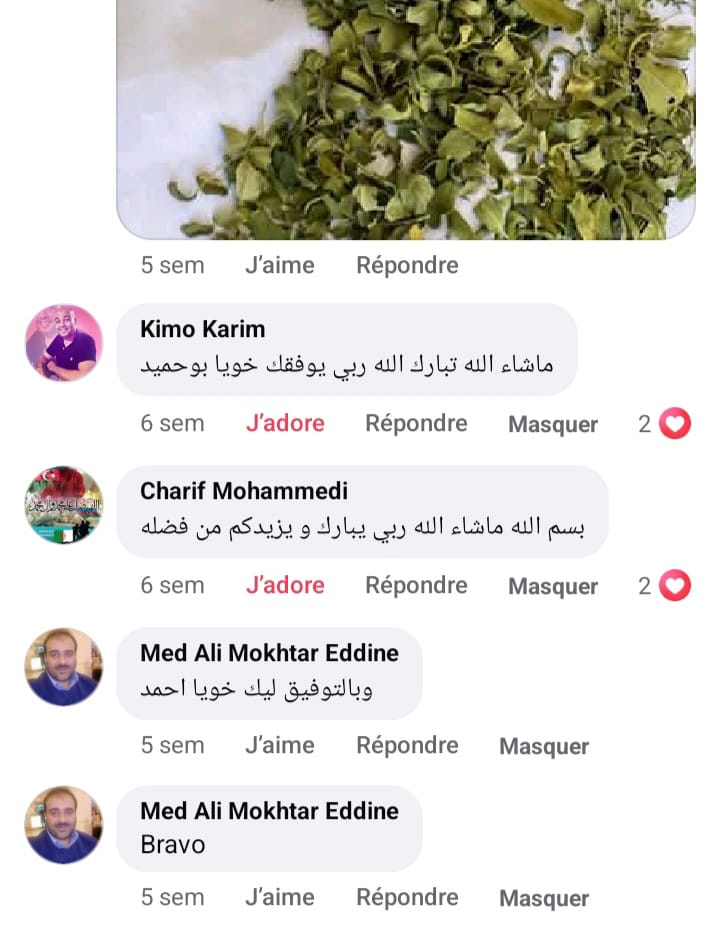
Task: Open Kimo Karim's profile picture
Action: (63, 343)
